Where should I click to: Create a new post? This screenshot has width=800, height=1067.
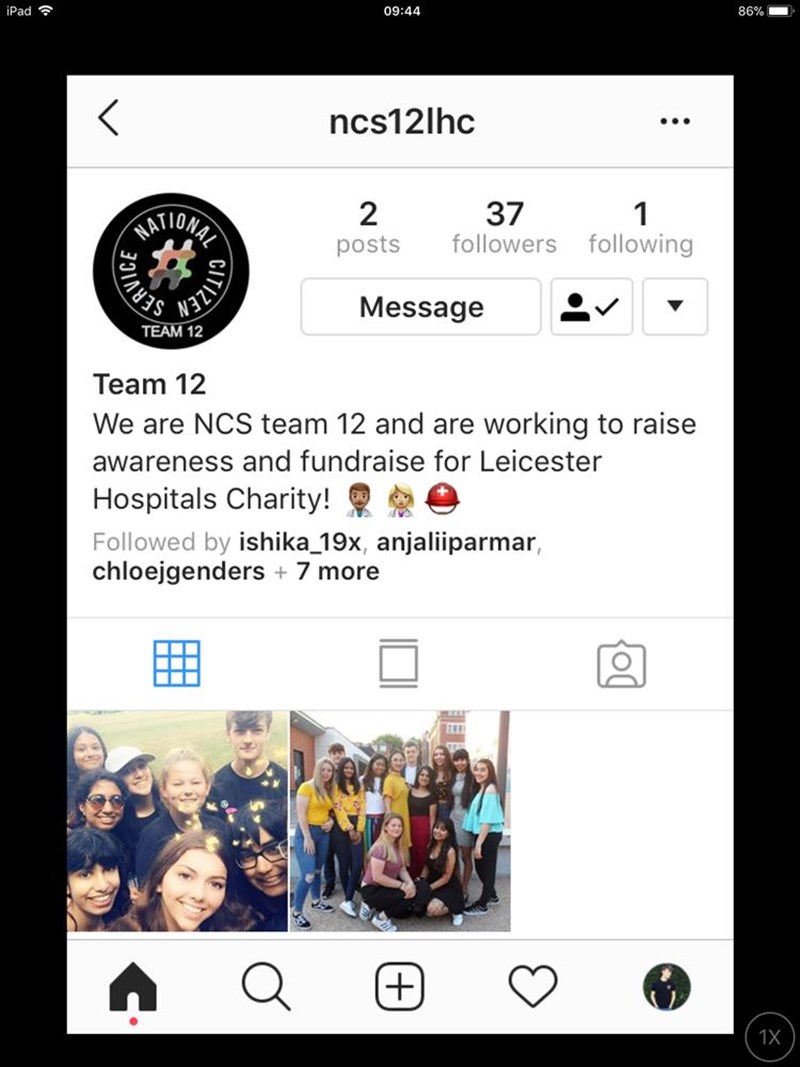pos(399,988)
